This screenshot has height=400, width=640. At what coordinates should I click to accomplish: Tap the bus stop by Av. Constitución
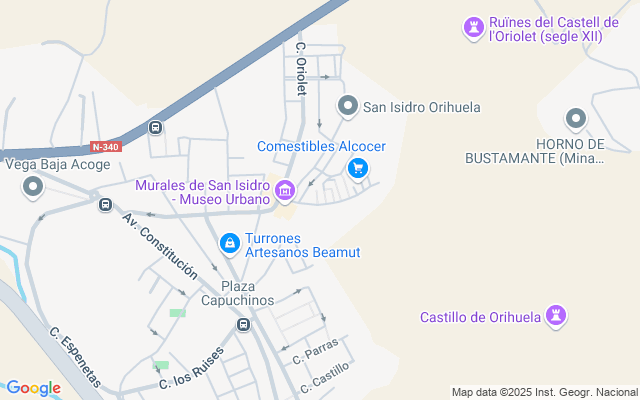point(105,205)
